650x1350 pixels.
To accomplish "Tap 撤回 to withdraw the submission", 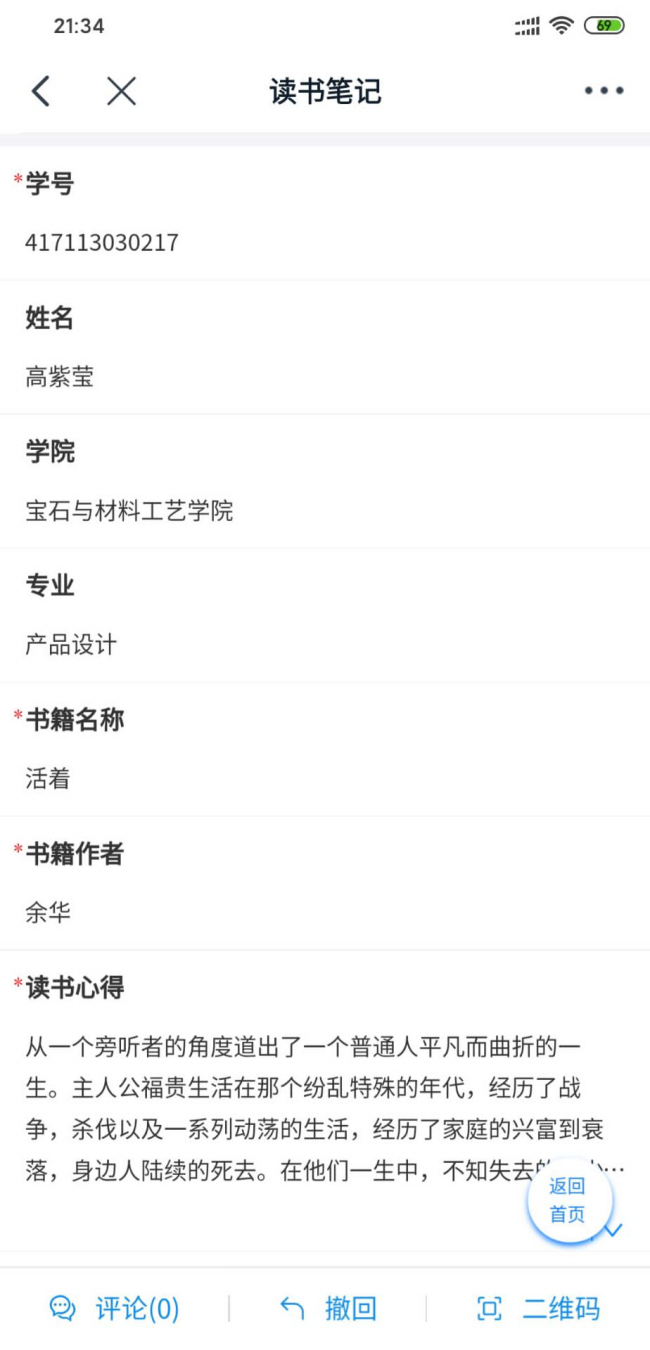I will tap(328, 1308).
